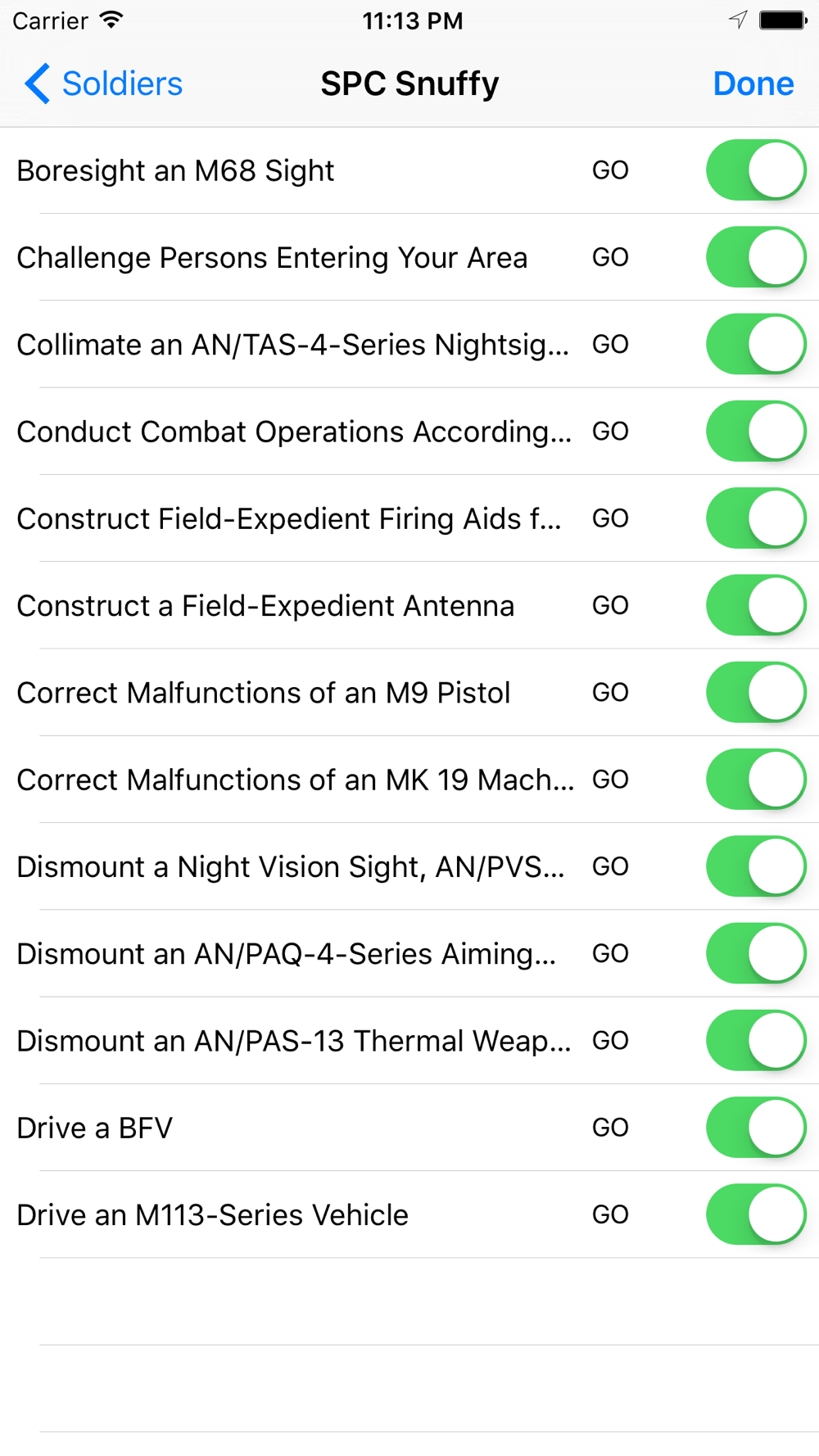Image resolution: width=819 pixels, height=1456 pixels.
Task: Turn off Construct a Field-Expedient Antenna
Action: [756, 605]
